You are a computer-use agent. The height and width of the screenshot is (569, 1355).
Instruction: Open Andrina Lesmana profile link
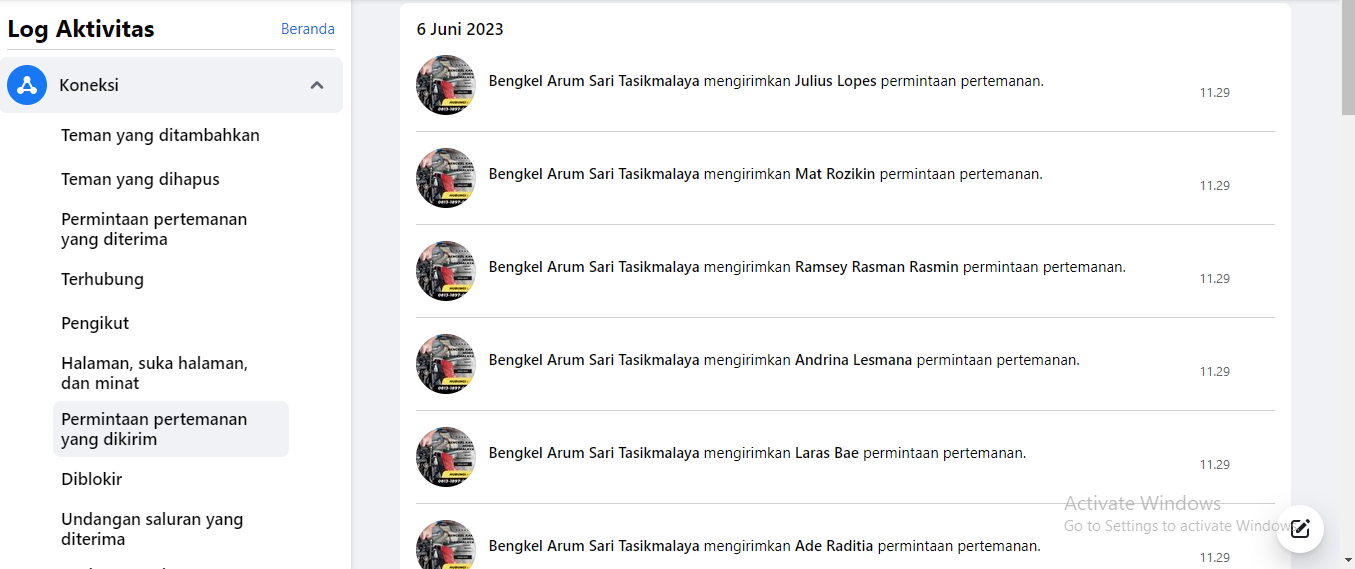coord(853,360)
